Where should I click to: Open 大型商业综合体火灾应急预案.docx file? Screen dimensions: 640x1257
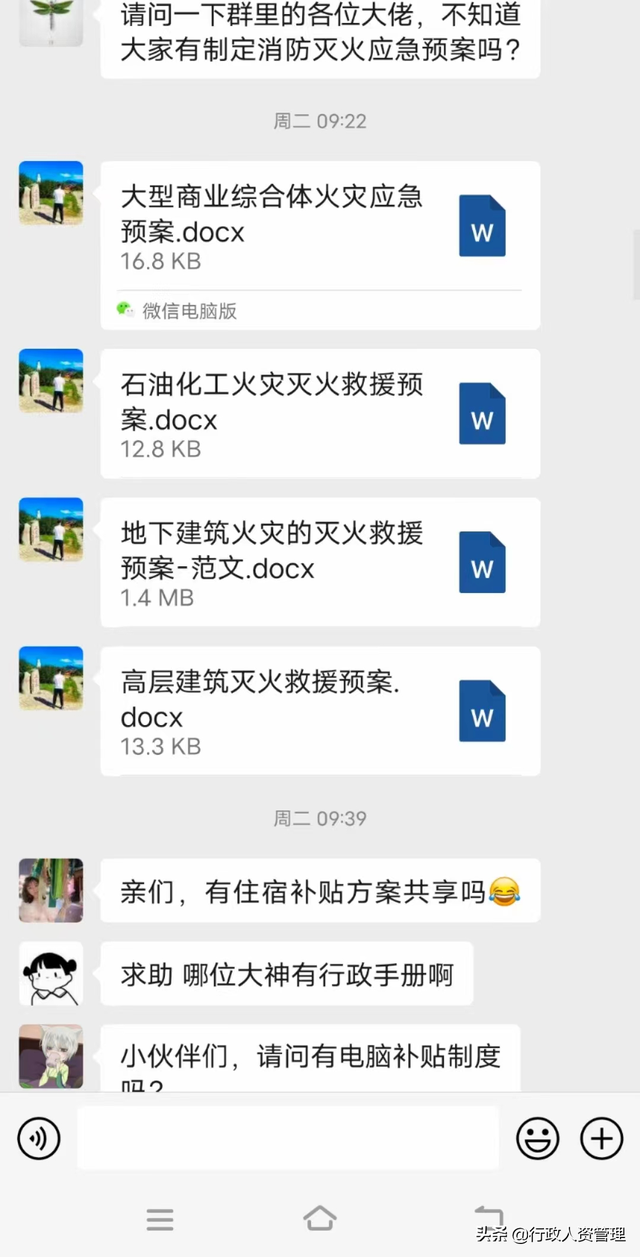320,230
